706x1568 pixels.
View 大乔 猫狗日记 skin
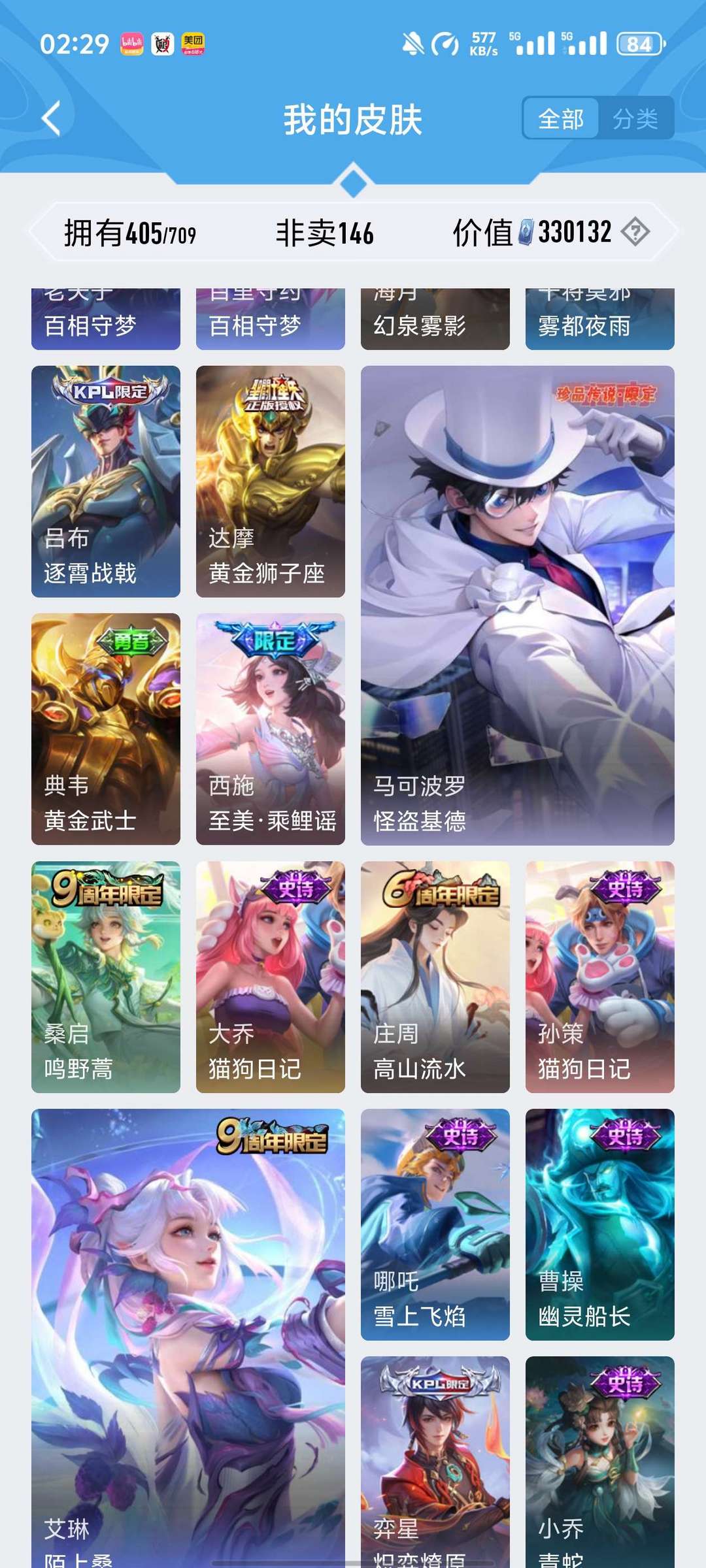click(x=271, y=977)
